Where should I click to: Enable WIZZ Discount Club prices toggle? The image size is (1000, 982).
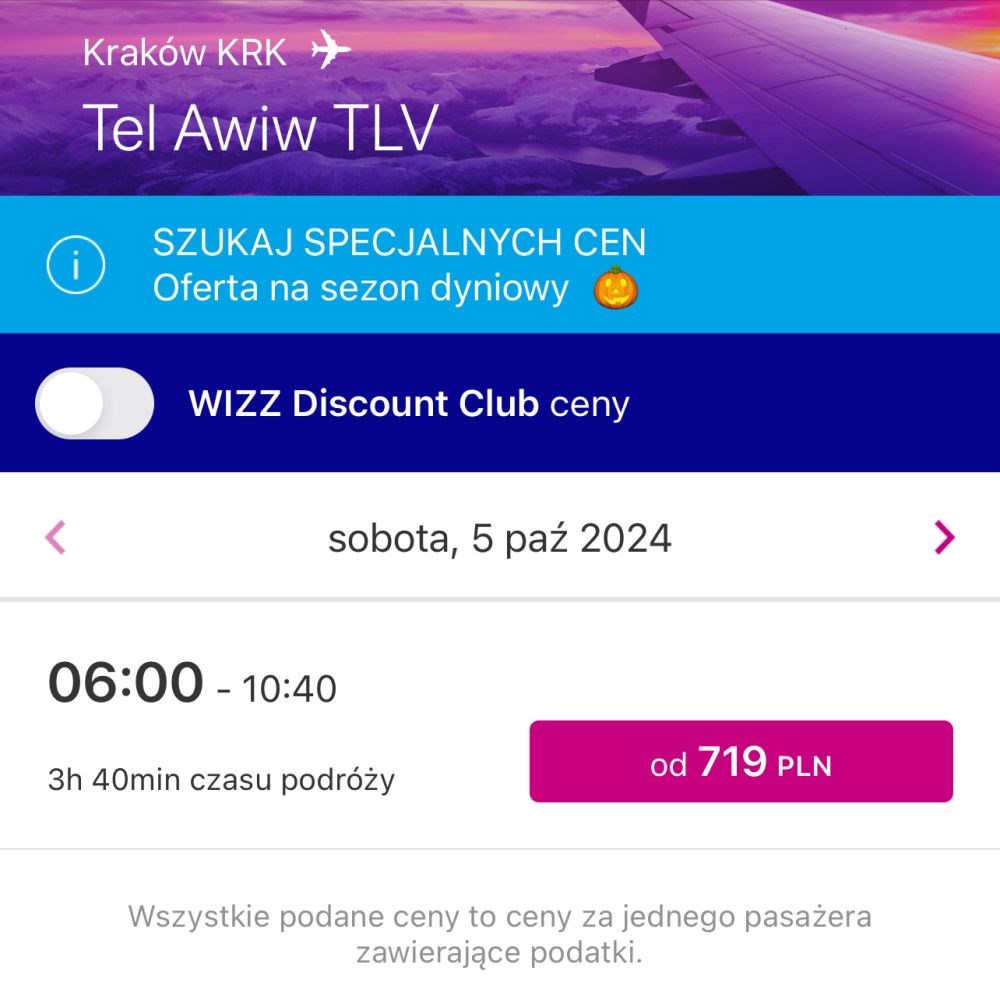click(x=94, y=403)
